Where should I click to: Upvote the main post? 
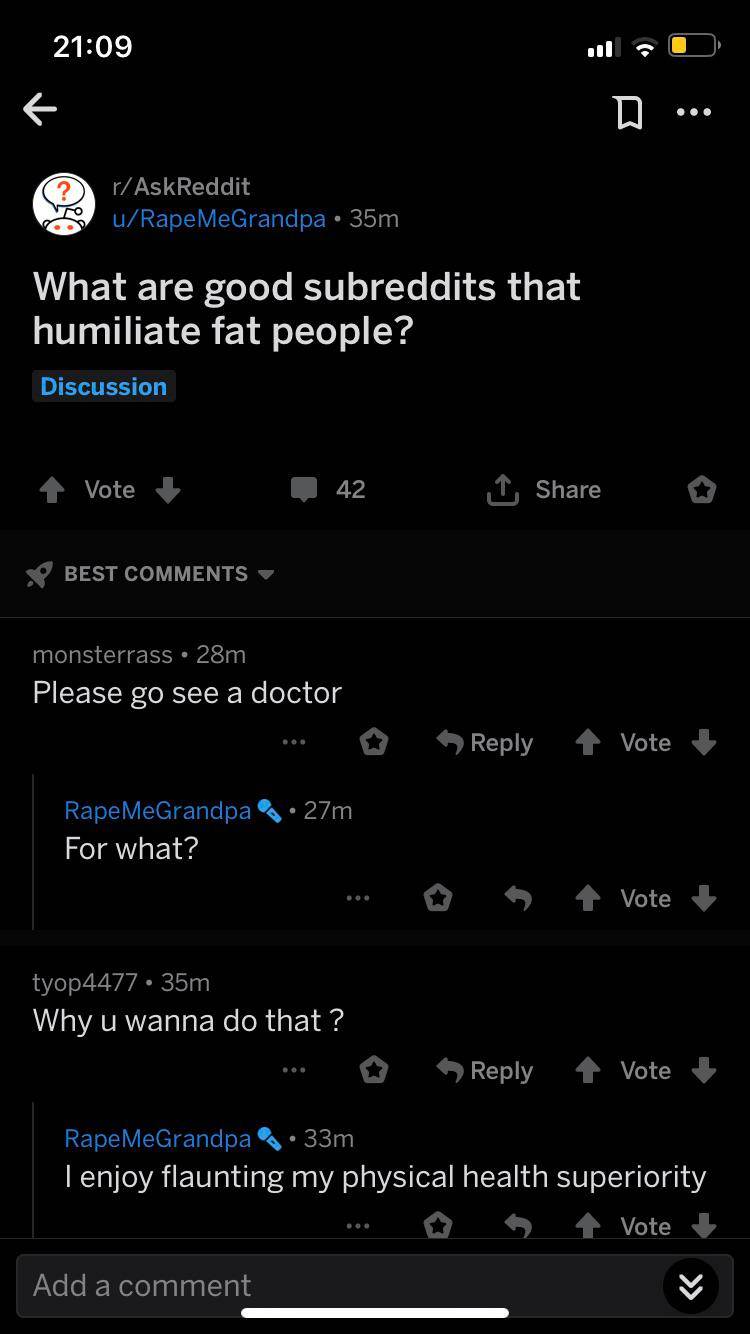50,490
